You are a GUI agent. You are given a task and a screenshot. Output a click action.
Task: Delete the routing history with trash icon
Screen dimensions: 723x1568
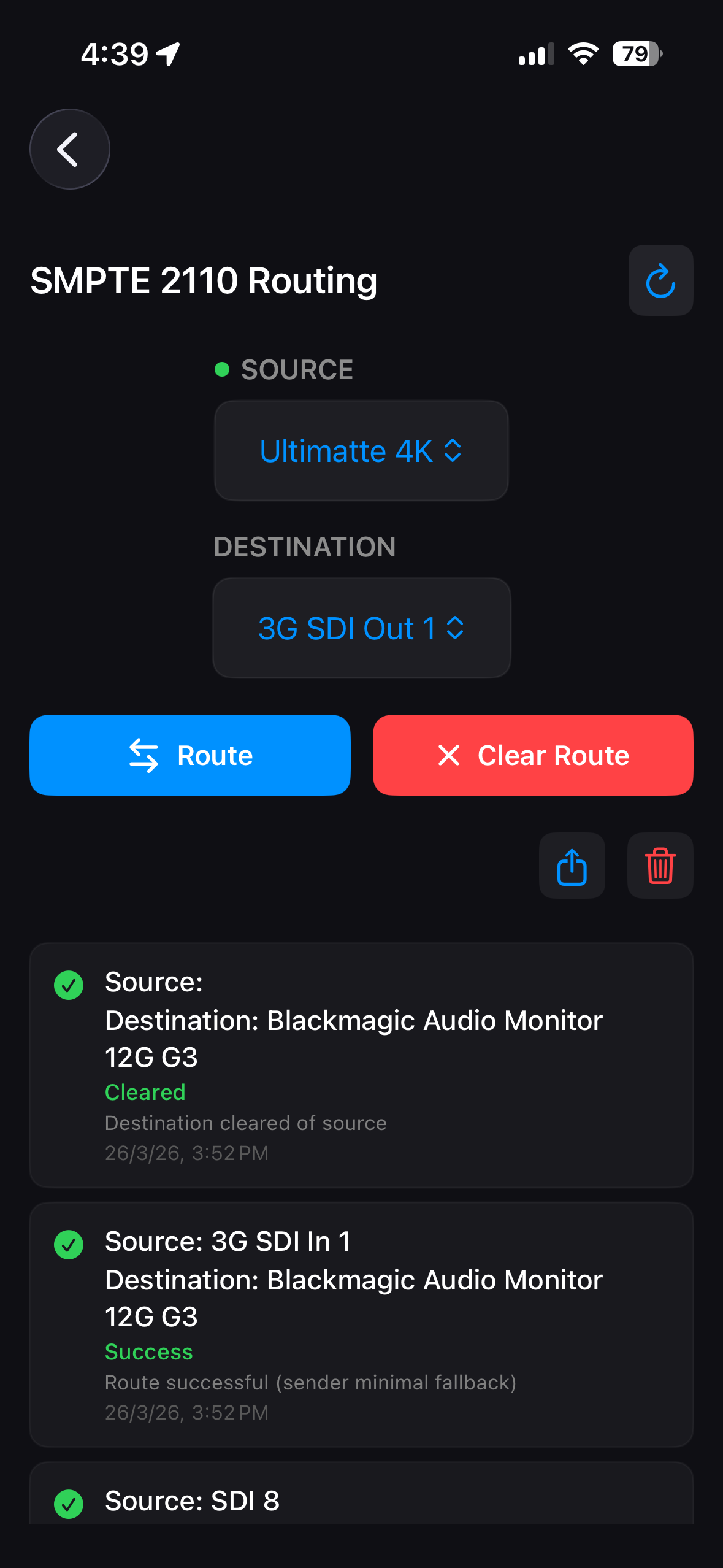(659, 866)
